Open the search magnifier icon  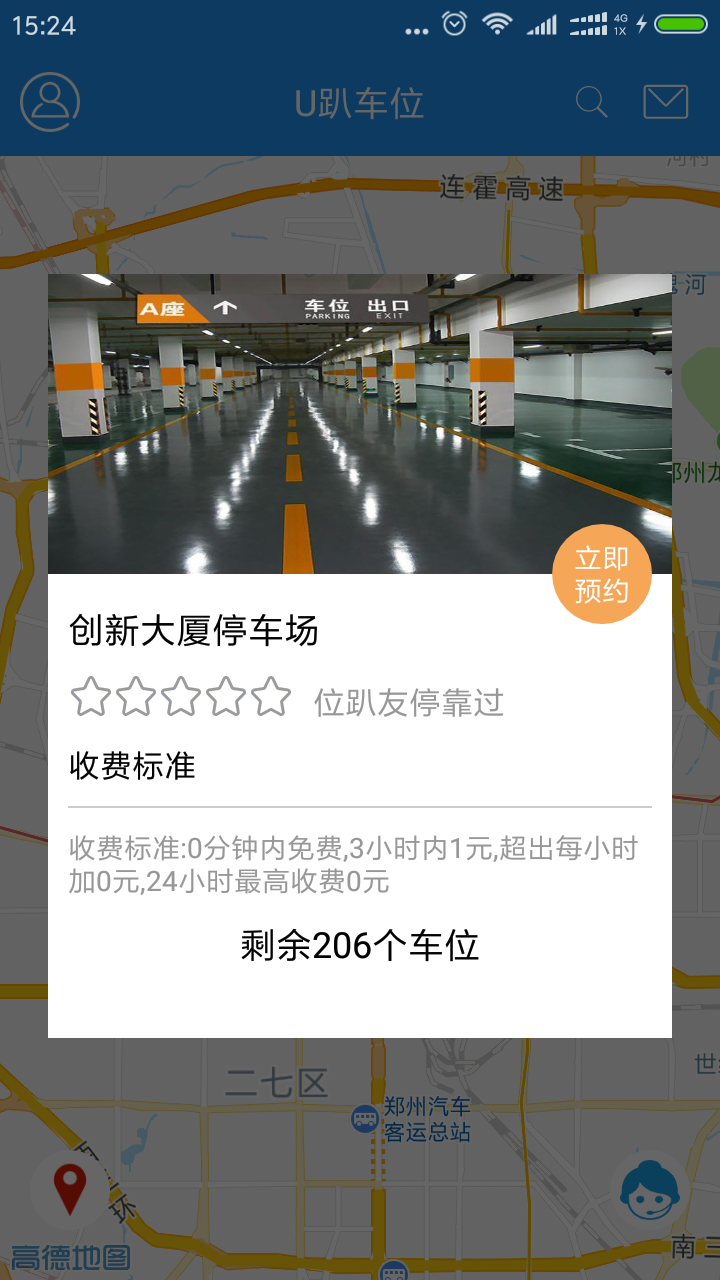[x=591, y=102]
